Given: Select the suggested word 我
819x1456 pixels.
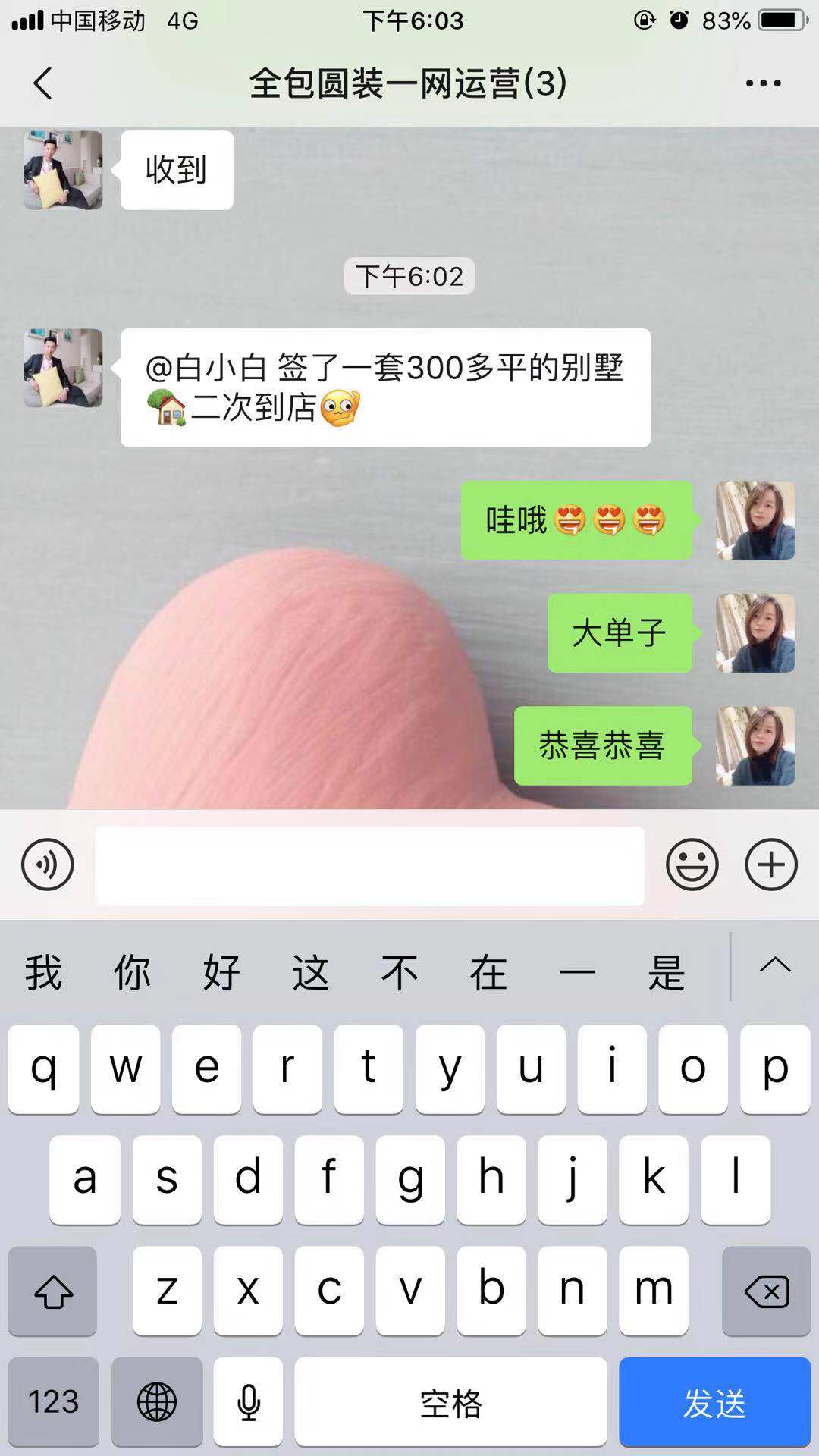Looking at the screenshot, I should [43, 972].
